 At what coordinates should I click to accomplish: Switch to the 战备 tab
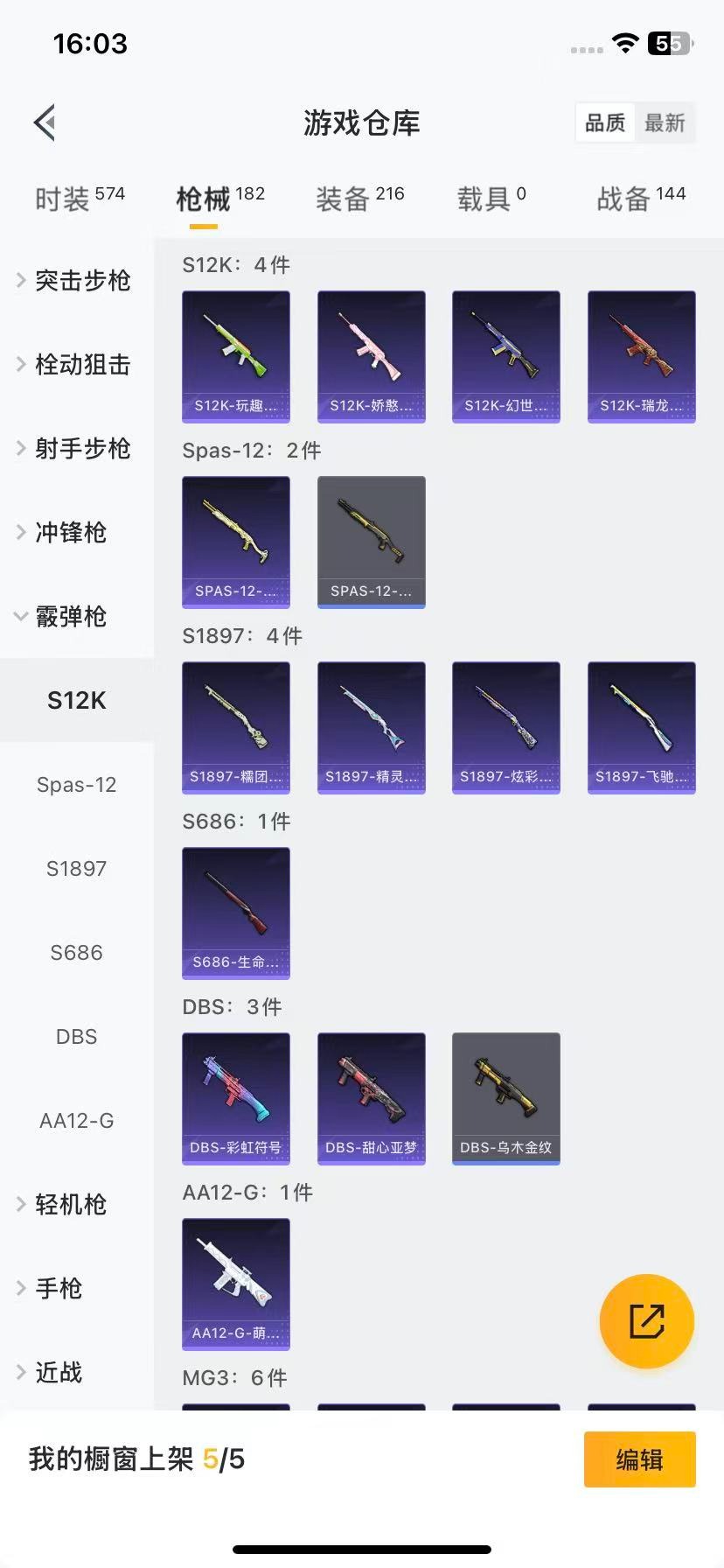[x=640, y=199]
